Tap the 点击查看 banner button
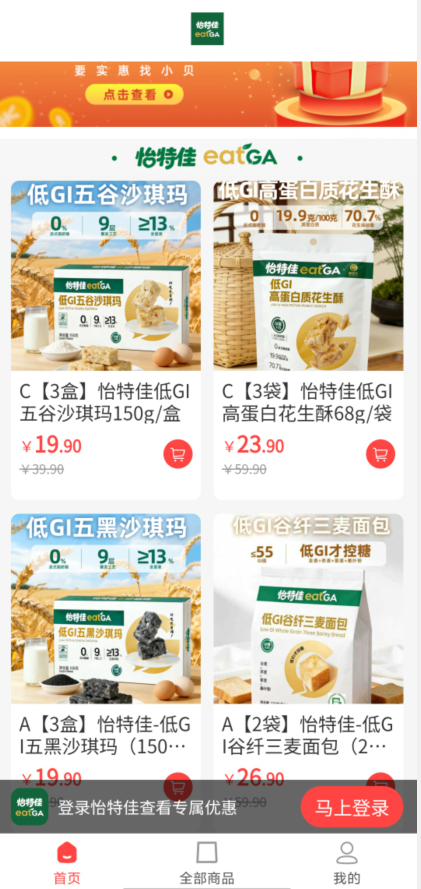The image size is (421, 889). point(134,95)
